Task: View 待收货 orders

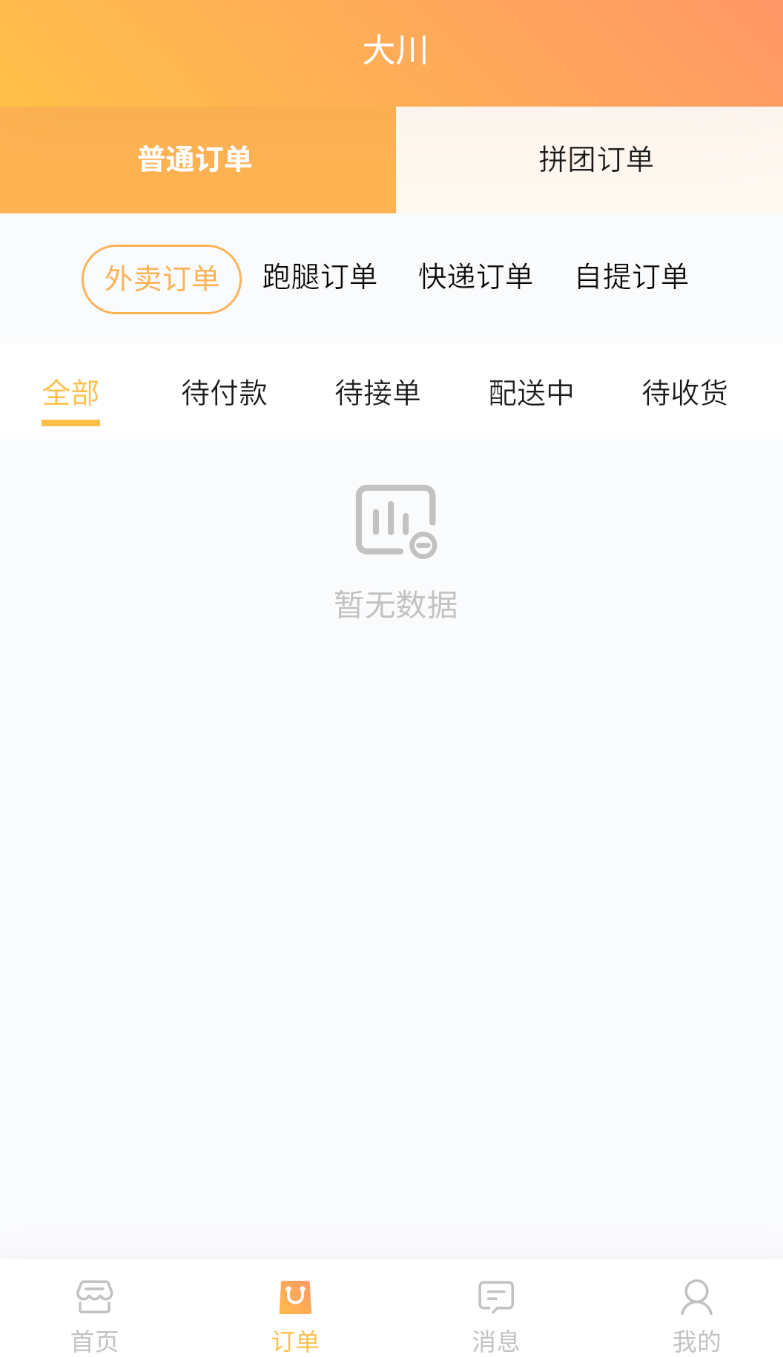Action: tap(685, 394)
